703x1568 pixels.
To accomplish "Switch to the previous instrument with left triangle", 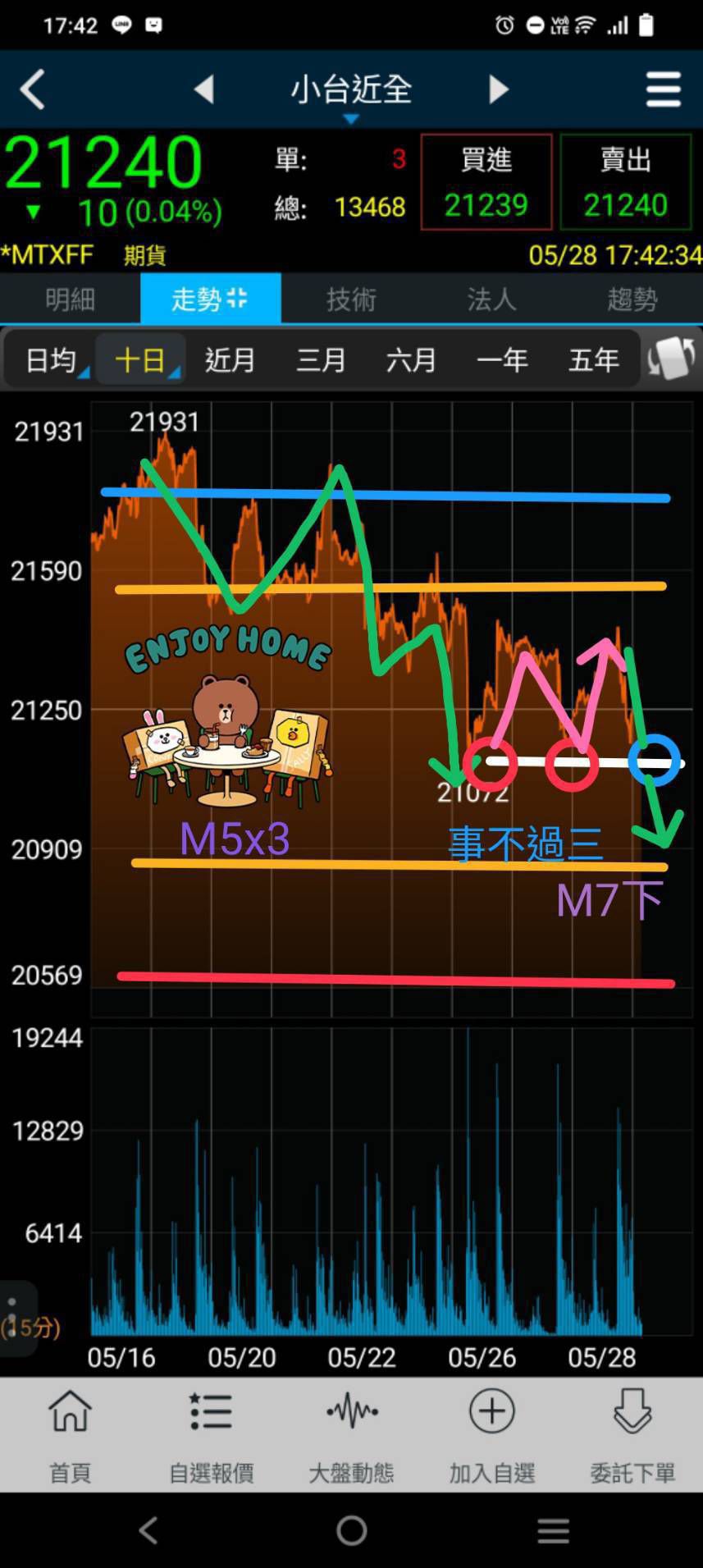I will tap(204, 89).
